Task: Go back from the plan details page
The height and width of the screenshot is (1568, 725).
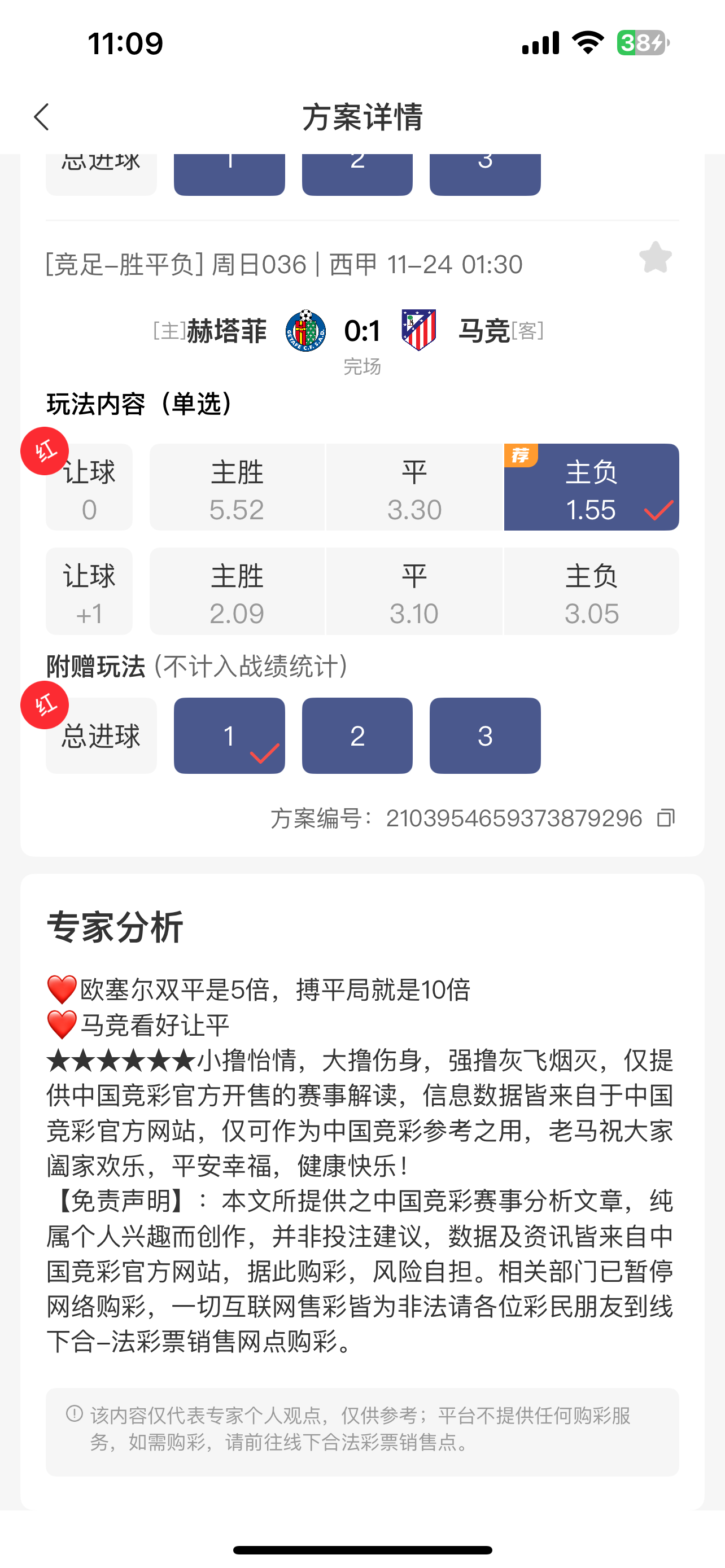Action: coord(41,117)
